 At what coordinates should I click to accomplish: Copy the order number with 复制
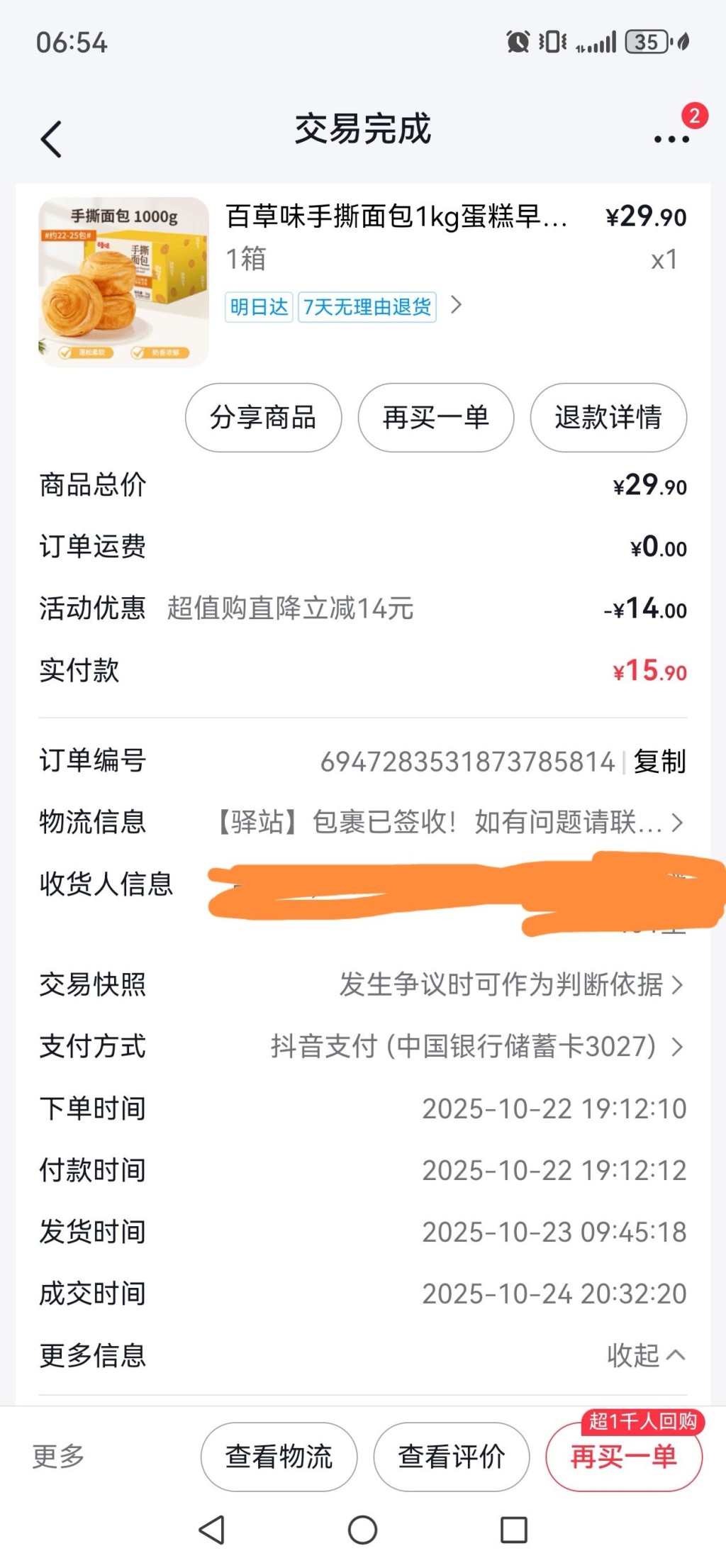[659, 762]
